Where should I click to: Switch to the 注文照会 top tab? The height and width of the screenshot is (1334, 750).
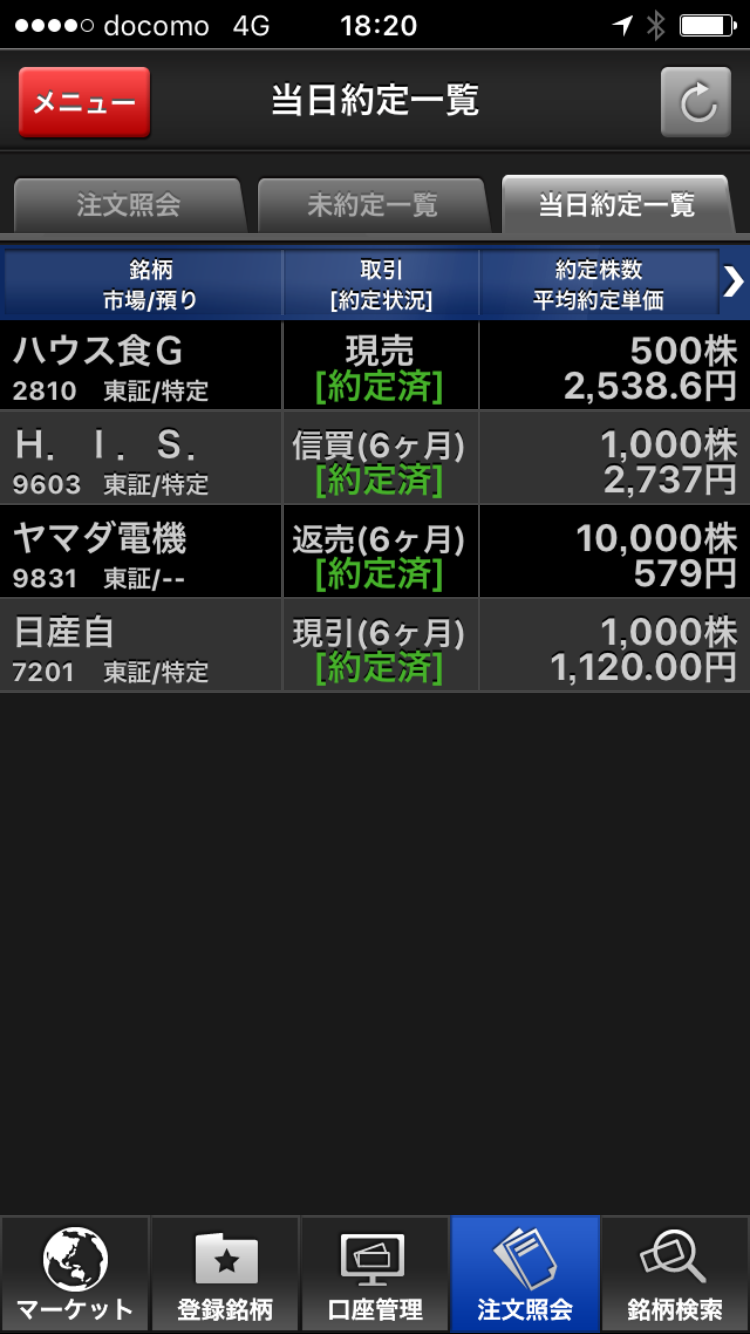pyautogui.click(x=128, y=206)
